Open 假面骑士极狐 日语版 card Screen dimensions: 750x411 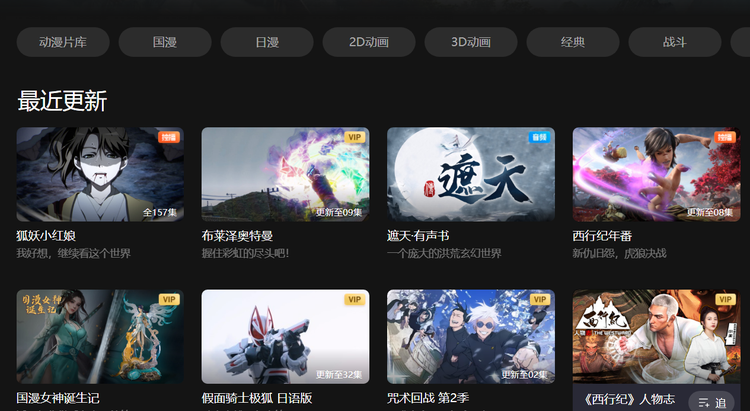285,337
